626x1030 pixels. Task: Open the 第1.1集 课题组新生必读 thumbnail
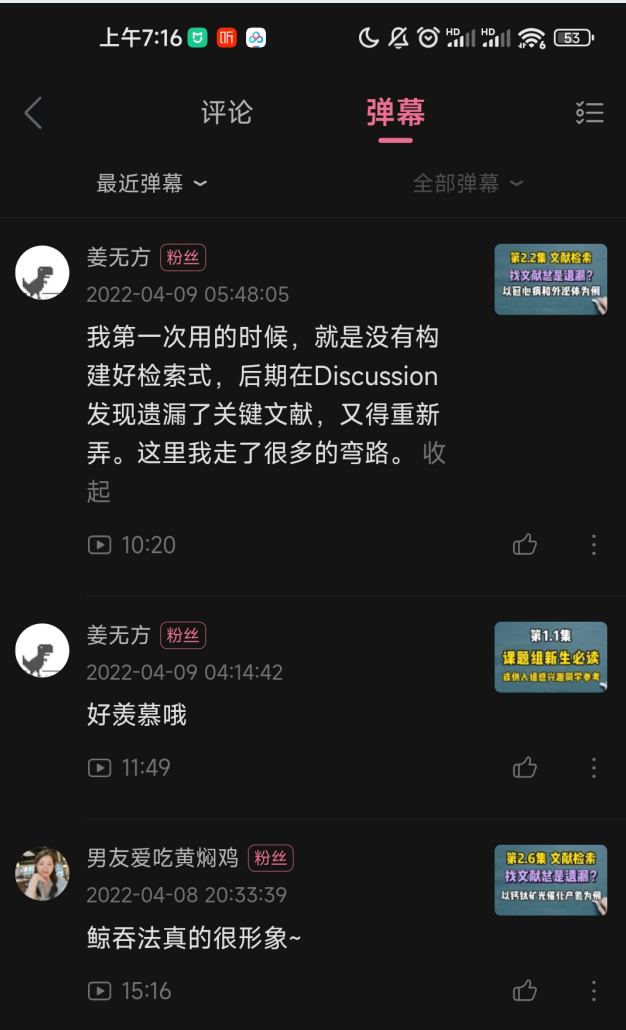550,657
